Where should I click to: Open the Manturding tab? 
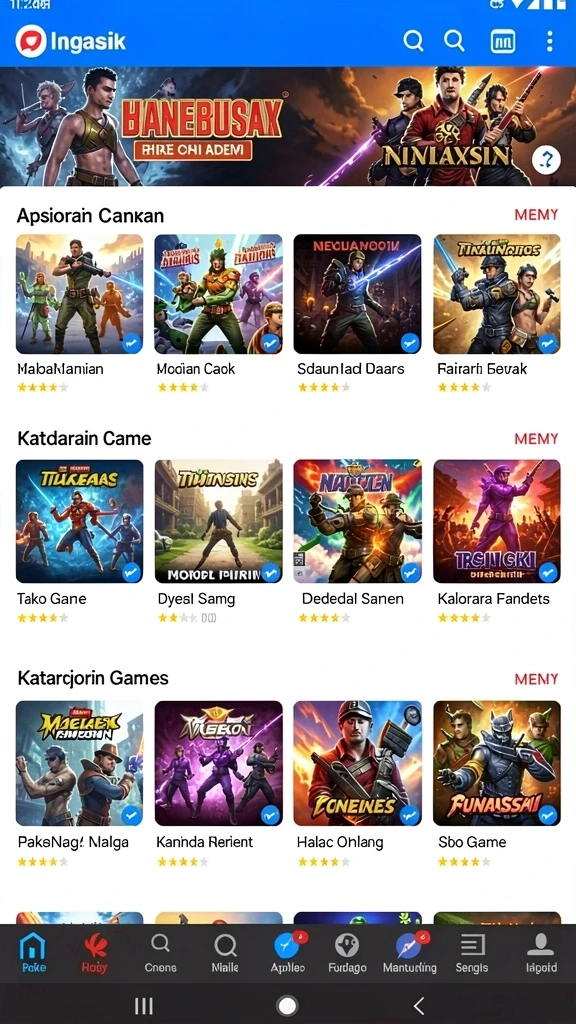[x=409, y=953]
